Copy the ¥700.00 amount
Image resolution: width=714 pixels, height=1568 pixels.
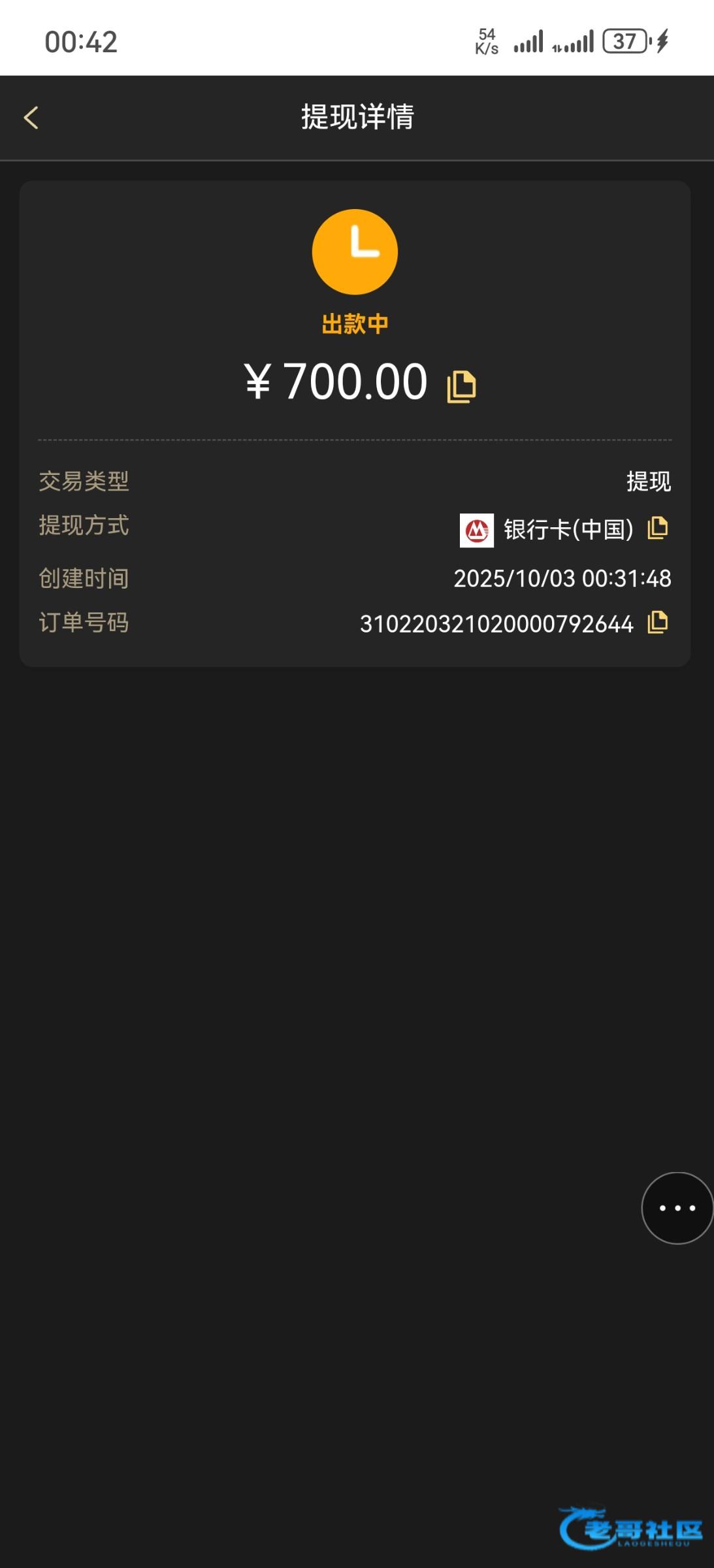tap(461, 386)
